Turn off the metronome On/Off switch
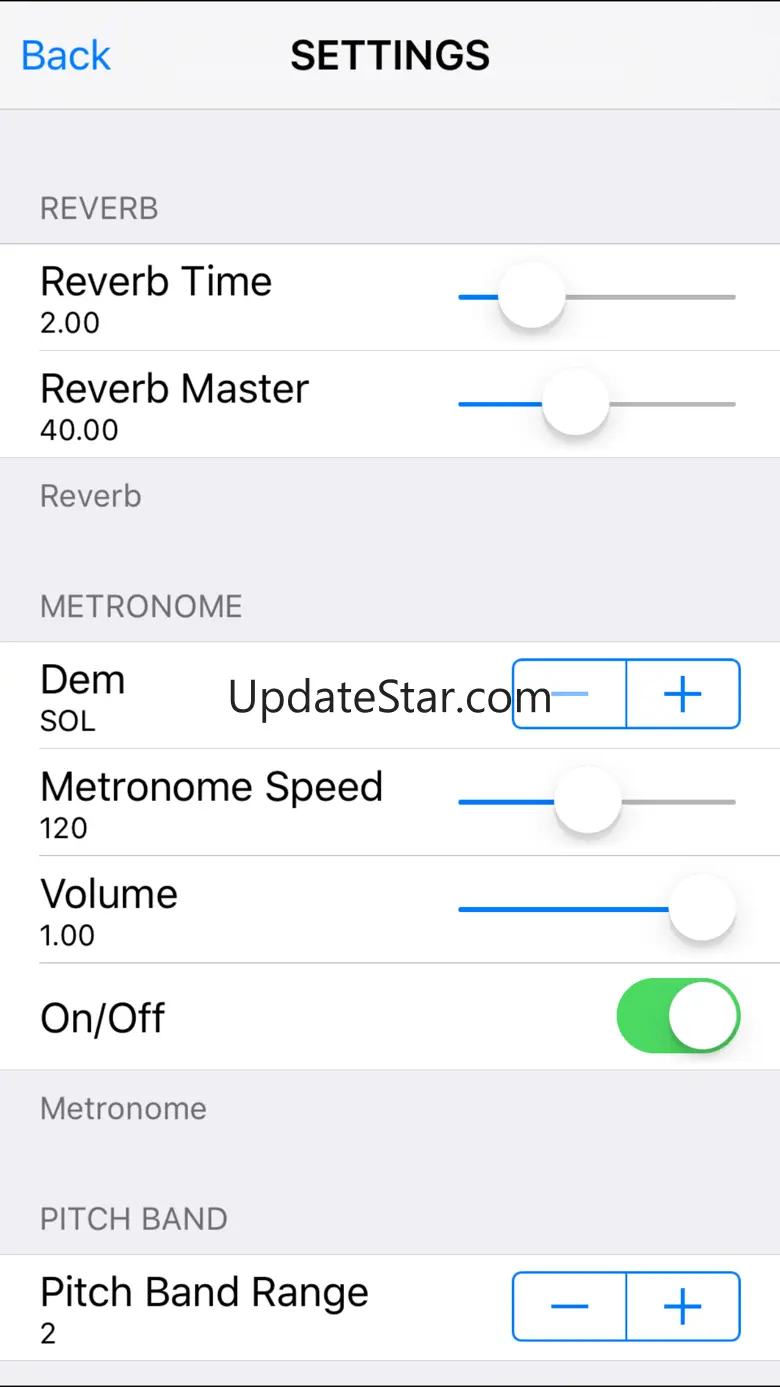780x1387 pixels. coord(678,1016)
